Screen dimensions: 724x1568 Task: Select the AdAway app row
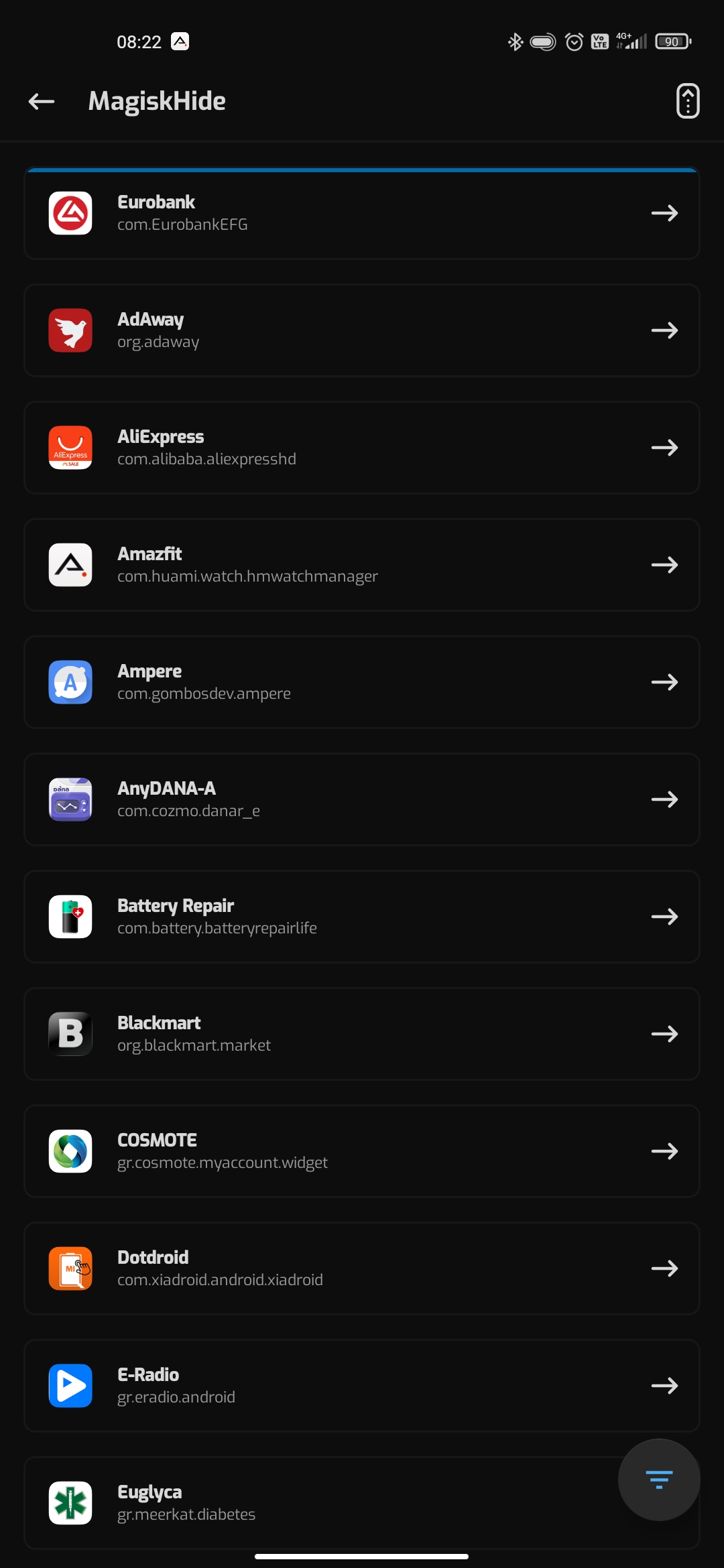coord(362,330)
